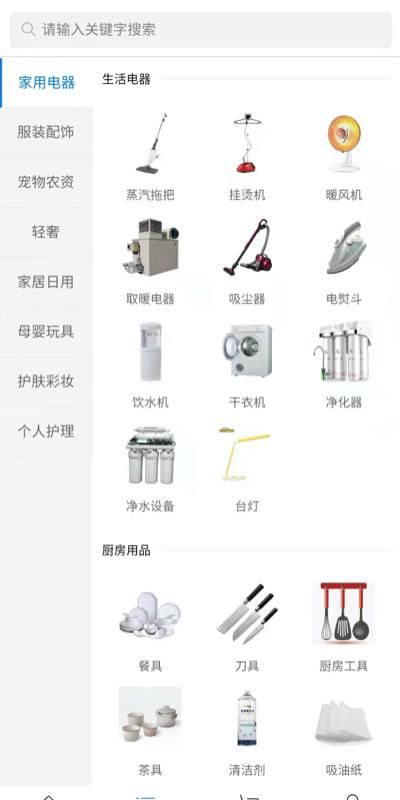Switch to 家居日用 category

pos(46,282)
